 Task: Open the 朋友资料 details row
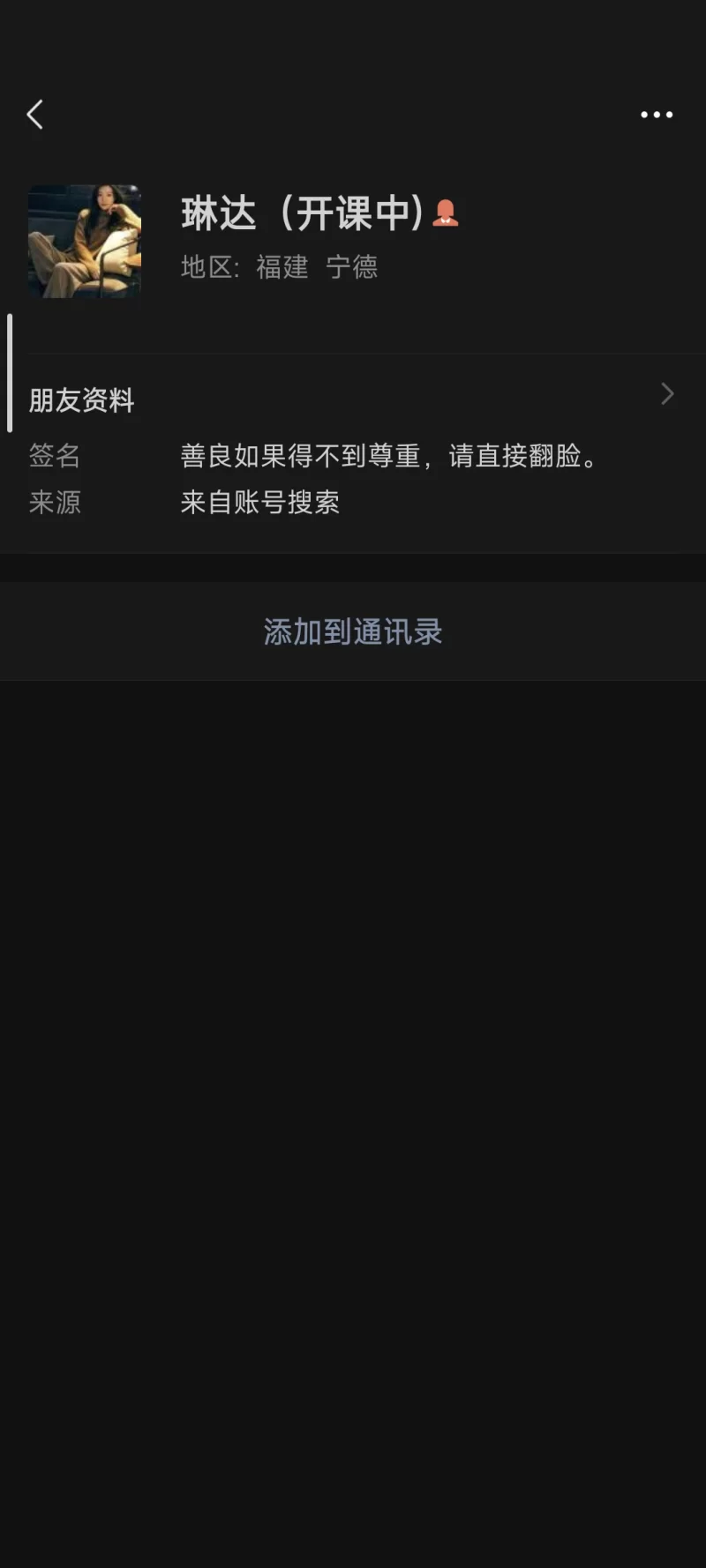coord(353,399)
